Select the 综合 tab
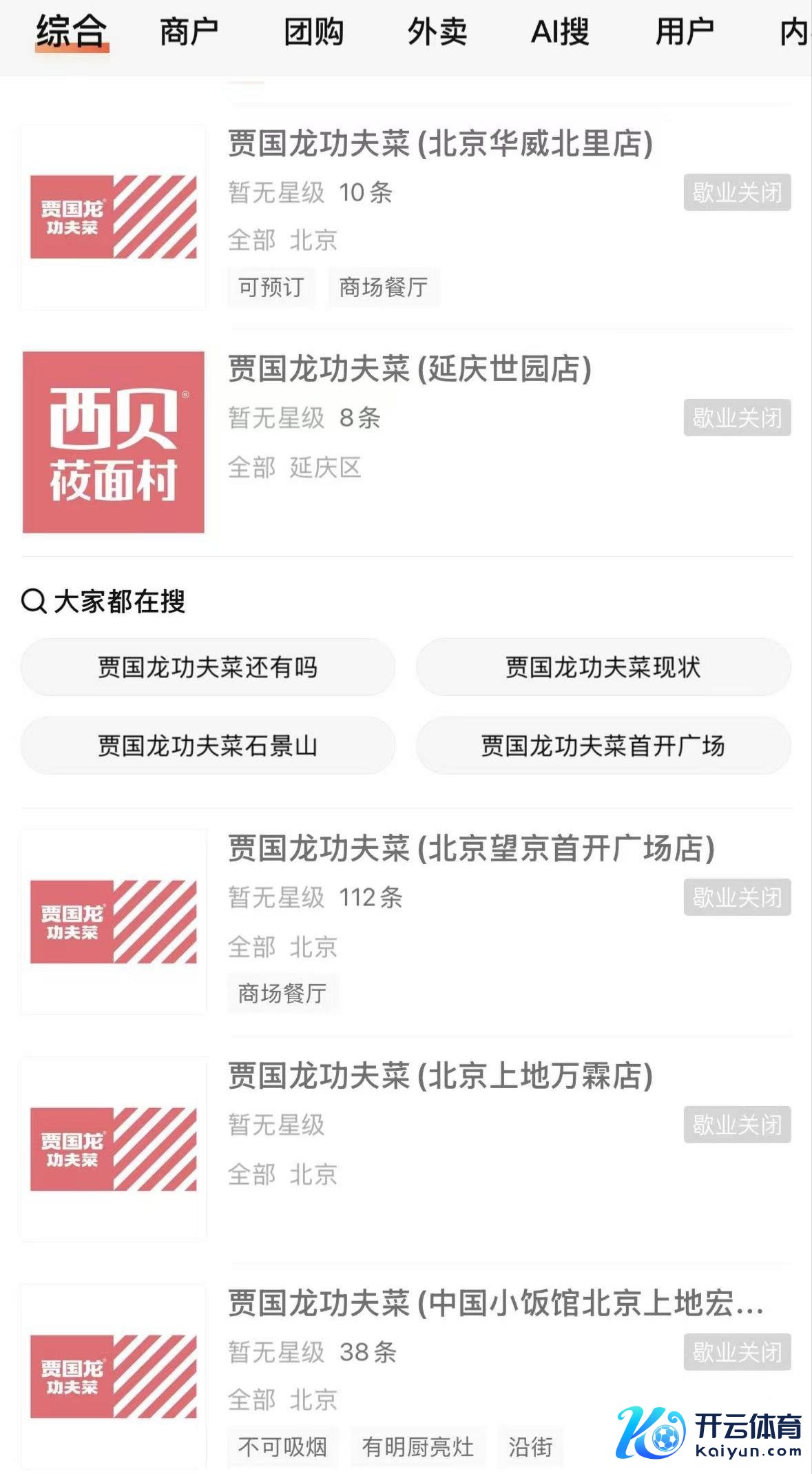This screenshot has width=812, height=1474. [x=72, y=32]
